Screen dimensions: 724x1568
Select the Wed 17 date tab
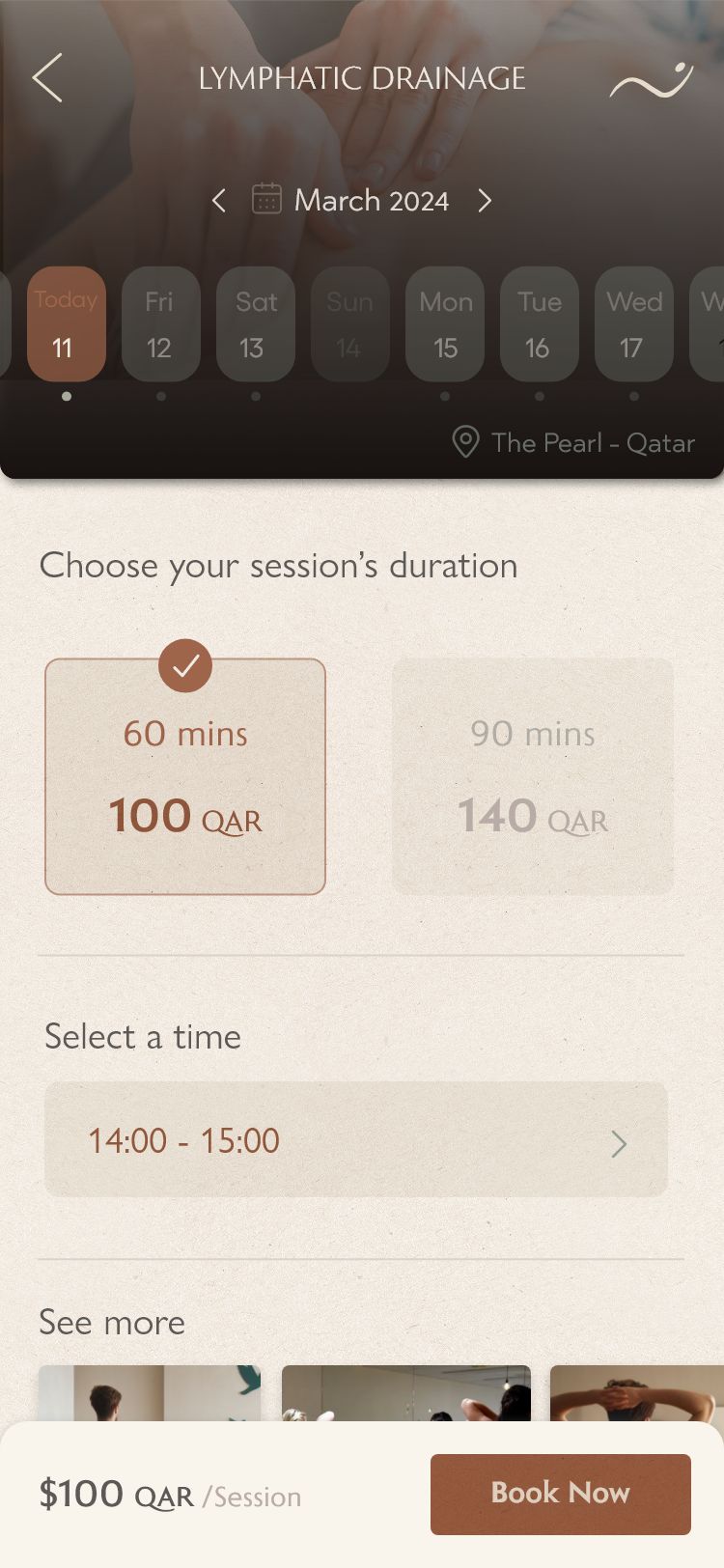(633, 324)
